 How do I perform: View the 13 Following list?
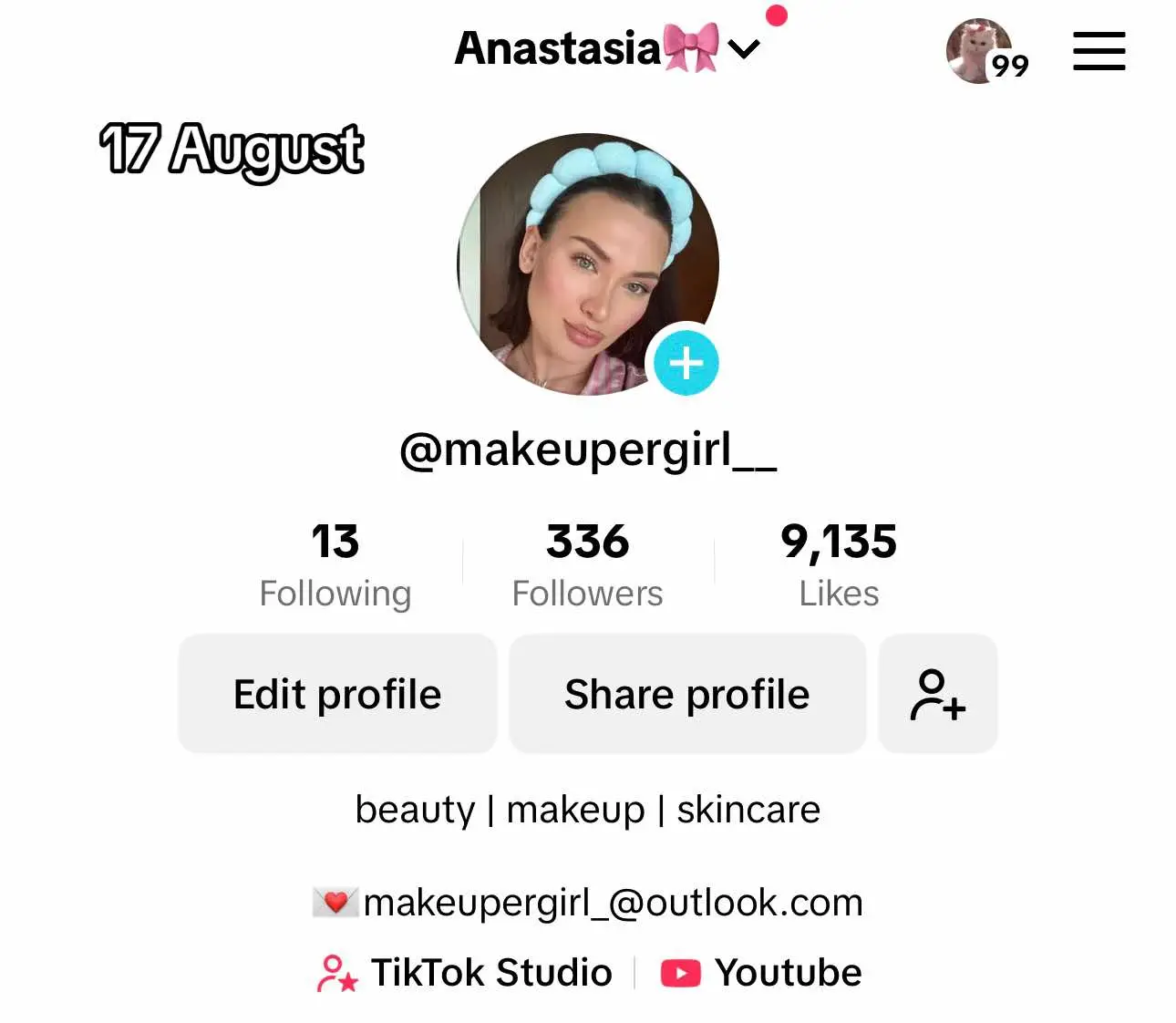(x=335, y=564)
